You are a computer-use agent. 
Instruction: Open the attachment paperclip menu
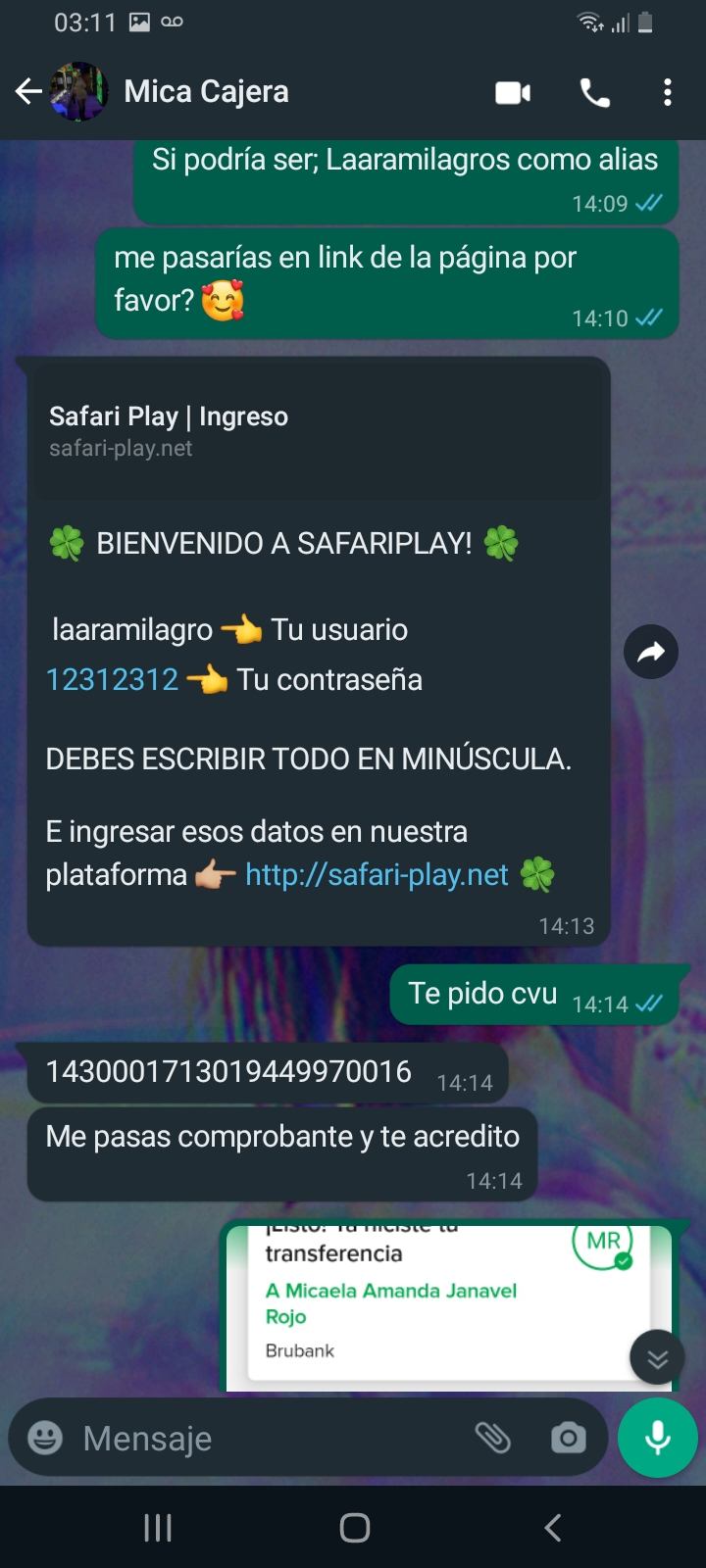point(494,1438)
